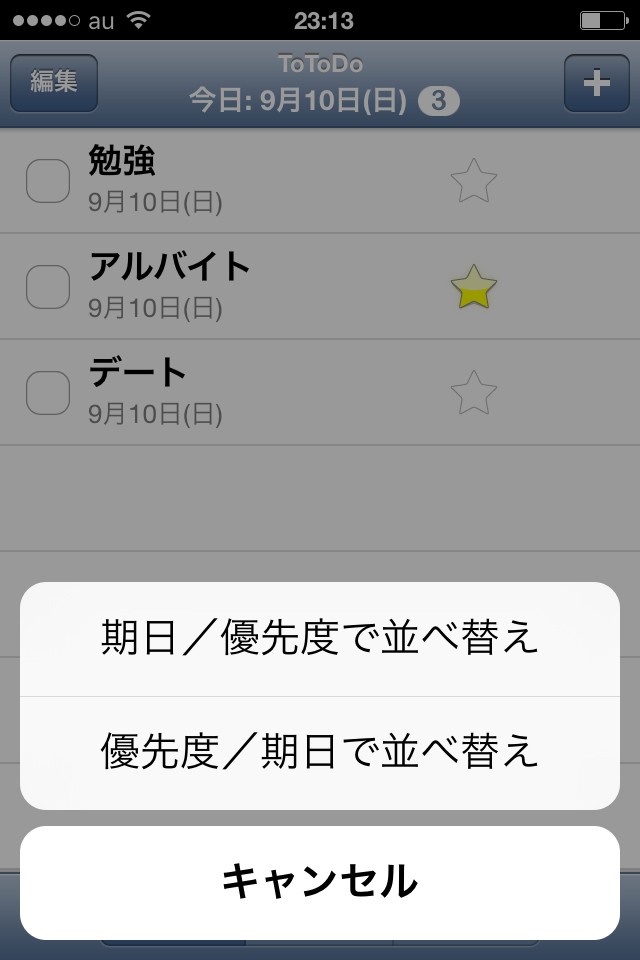Choose 優先度／期日で並べ替え sort option
The height and width of the screenshot is (960, 640).
tap(320, 753)
